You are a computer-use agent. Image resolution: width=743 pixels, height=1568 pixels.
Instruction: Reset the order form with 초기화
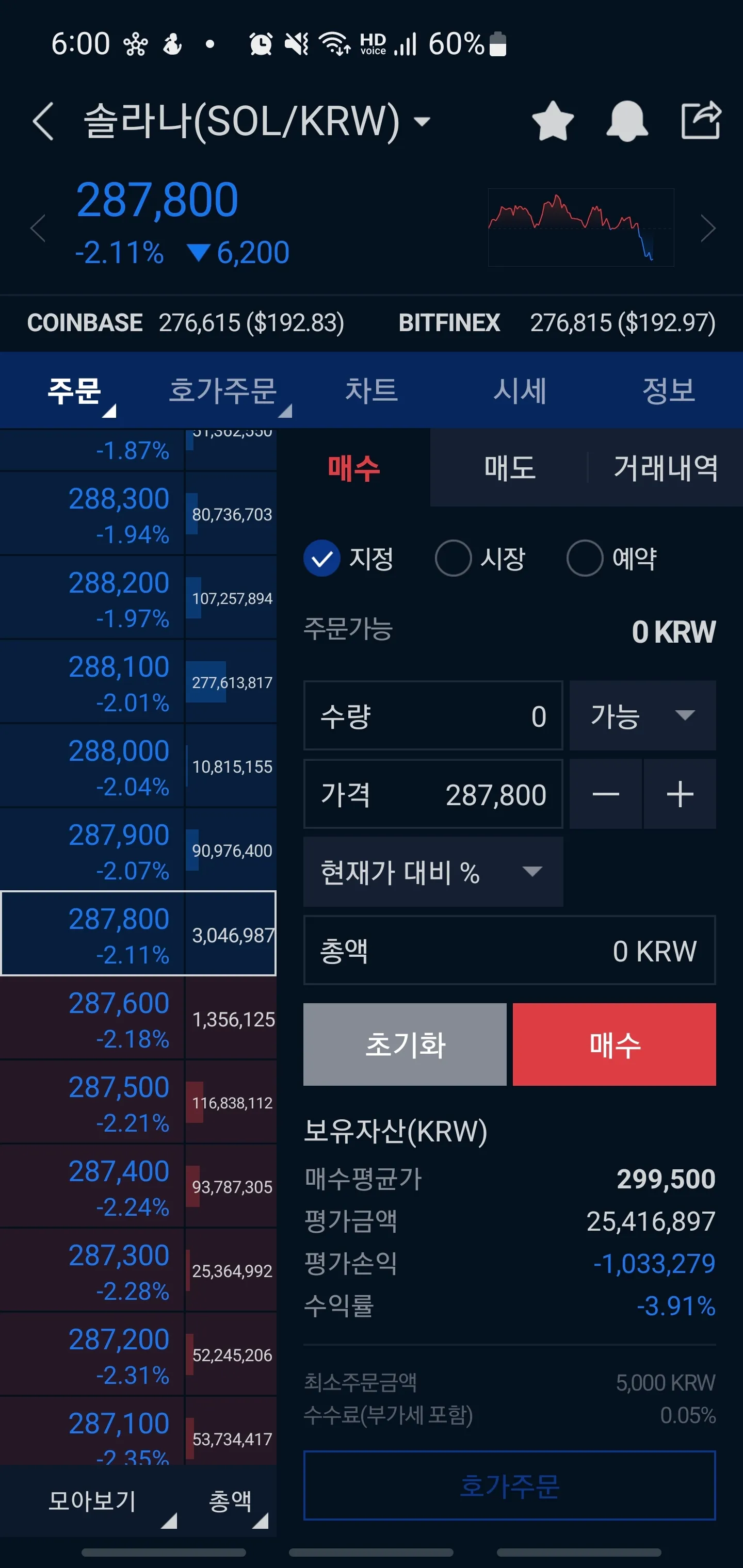[405, 1044]
